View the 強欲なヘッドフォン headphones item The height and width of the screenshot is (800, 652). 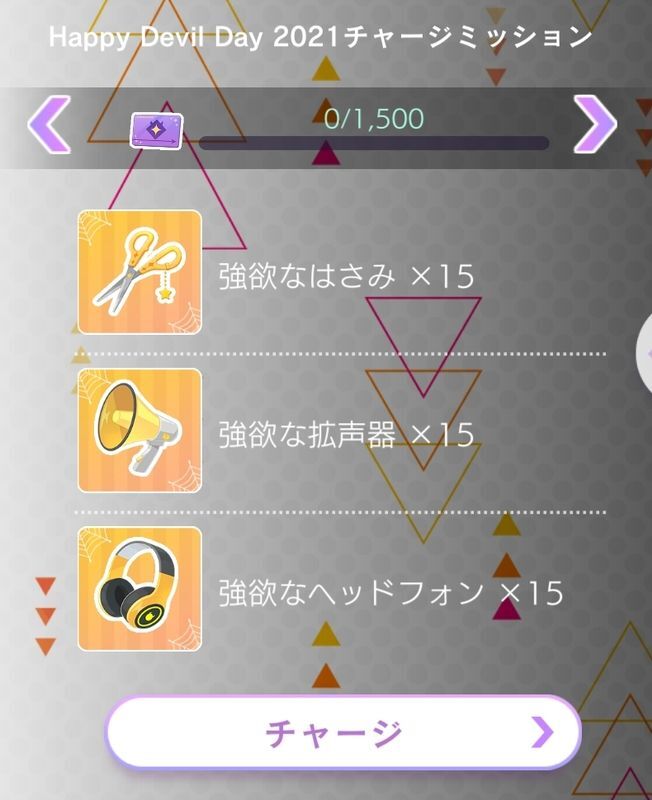(x=140, y=590)
